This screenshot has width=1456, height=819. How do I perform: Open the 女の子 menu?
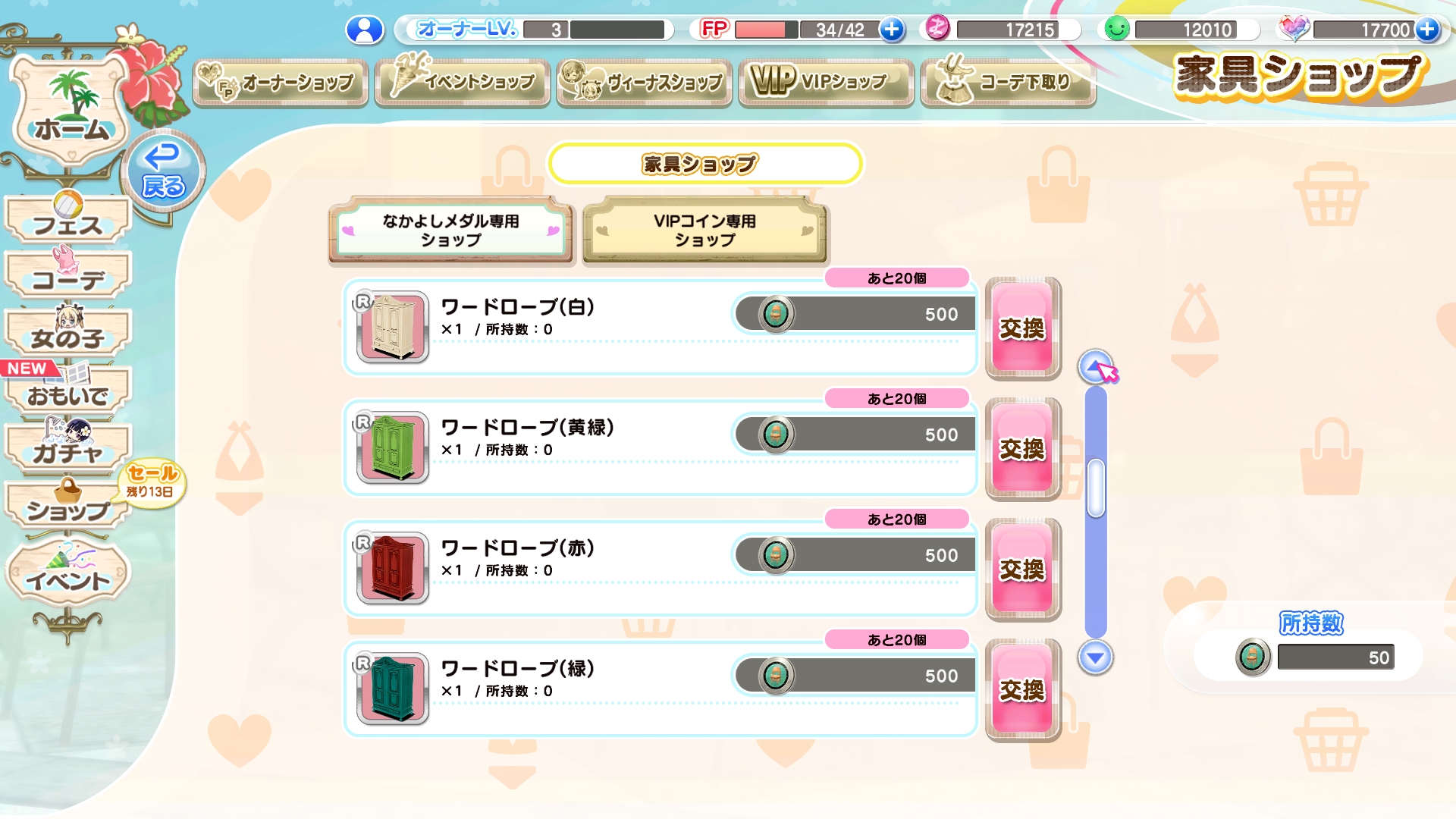pyautogui.click(x=68, y=335)
